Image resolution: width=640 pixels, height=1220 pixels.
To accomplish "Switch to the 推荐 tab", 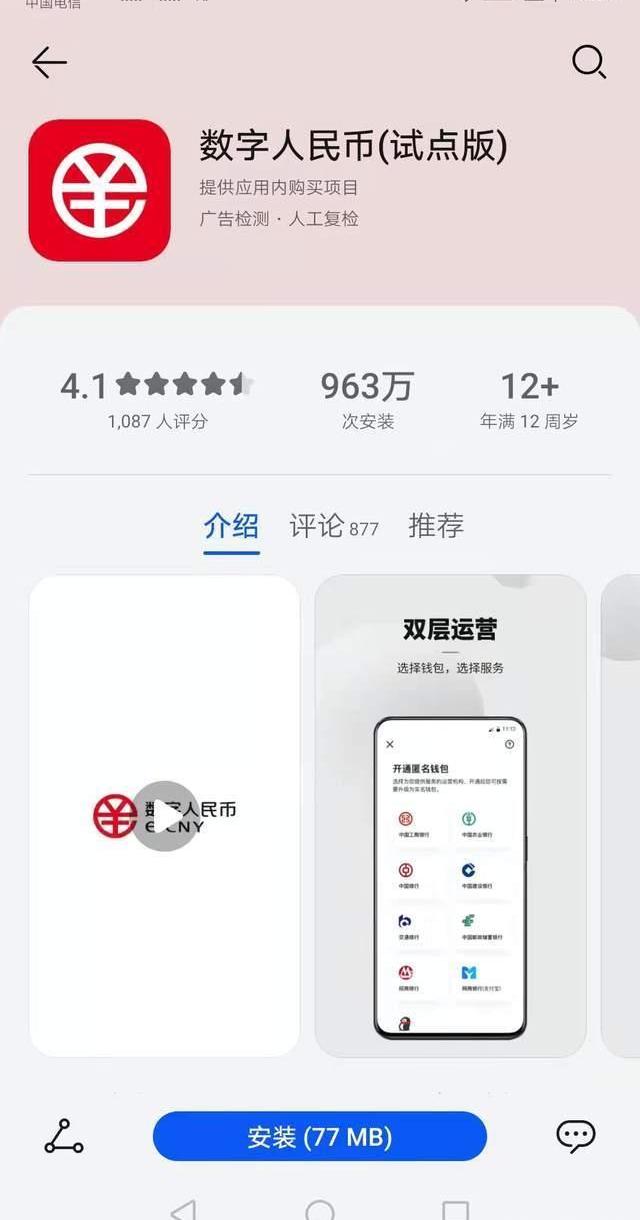I will pyautogui.click(x=436, y=526).
